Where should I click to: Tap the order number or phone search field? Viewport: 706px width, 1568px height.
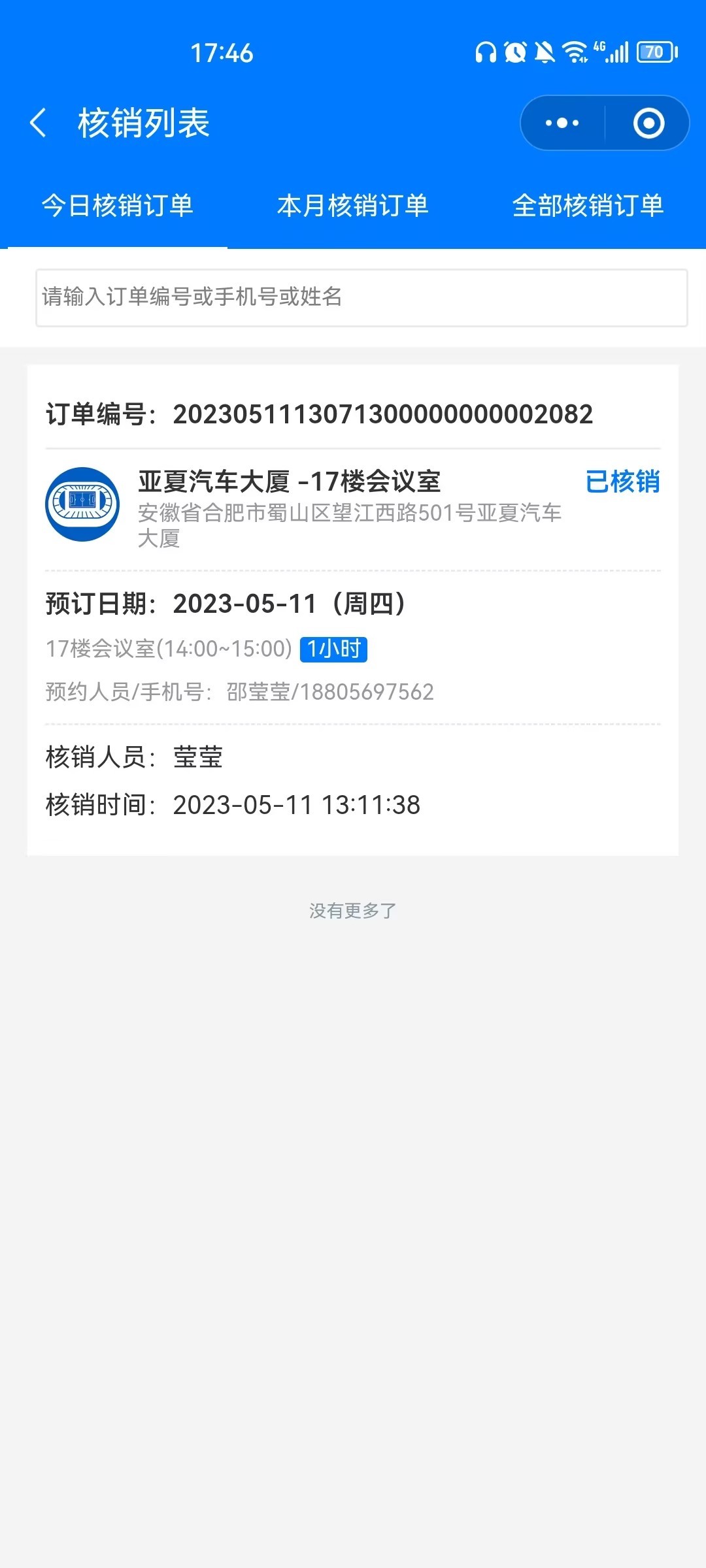361,298
